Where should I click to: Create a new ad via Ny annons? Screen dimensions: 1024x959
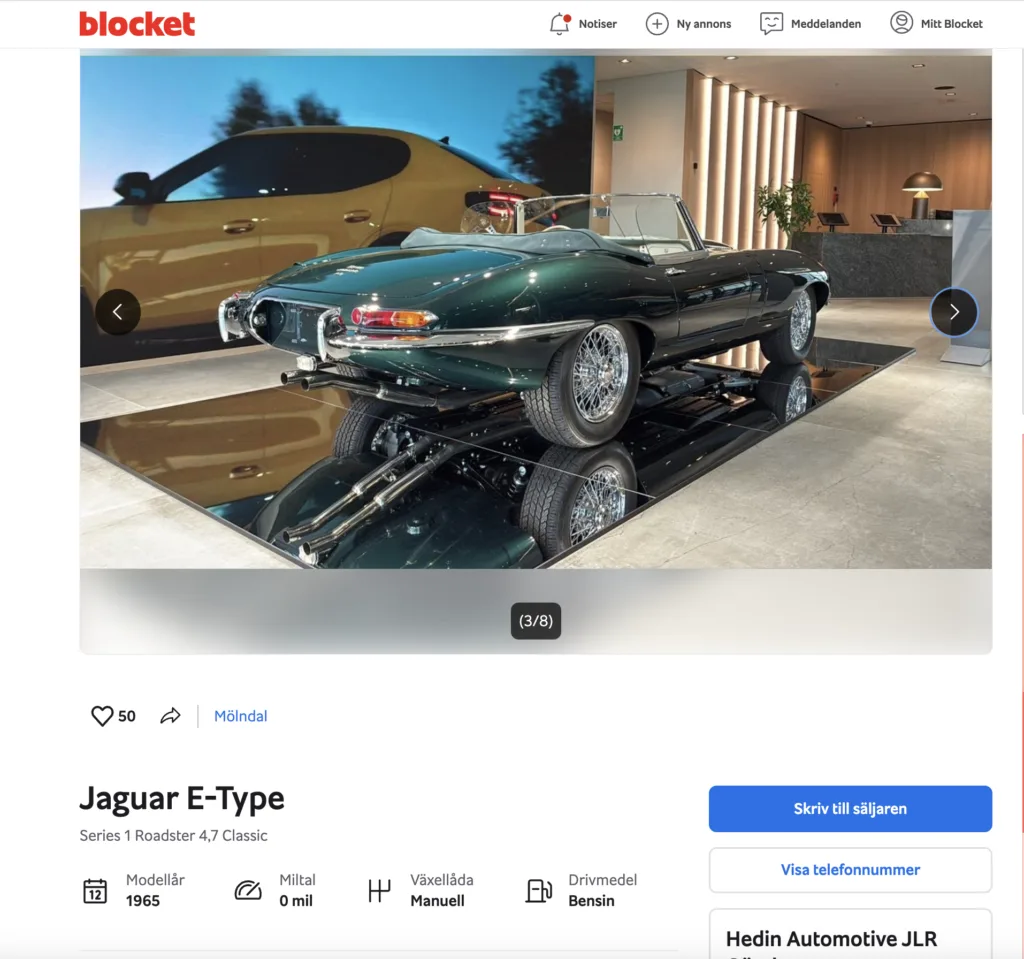click(688, 24)
